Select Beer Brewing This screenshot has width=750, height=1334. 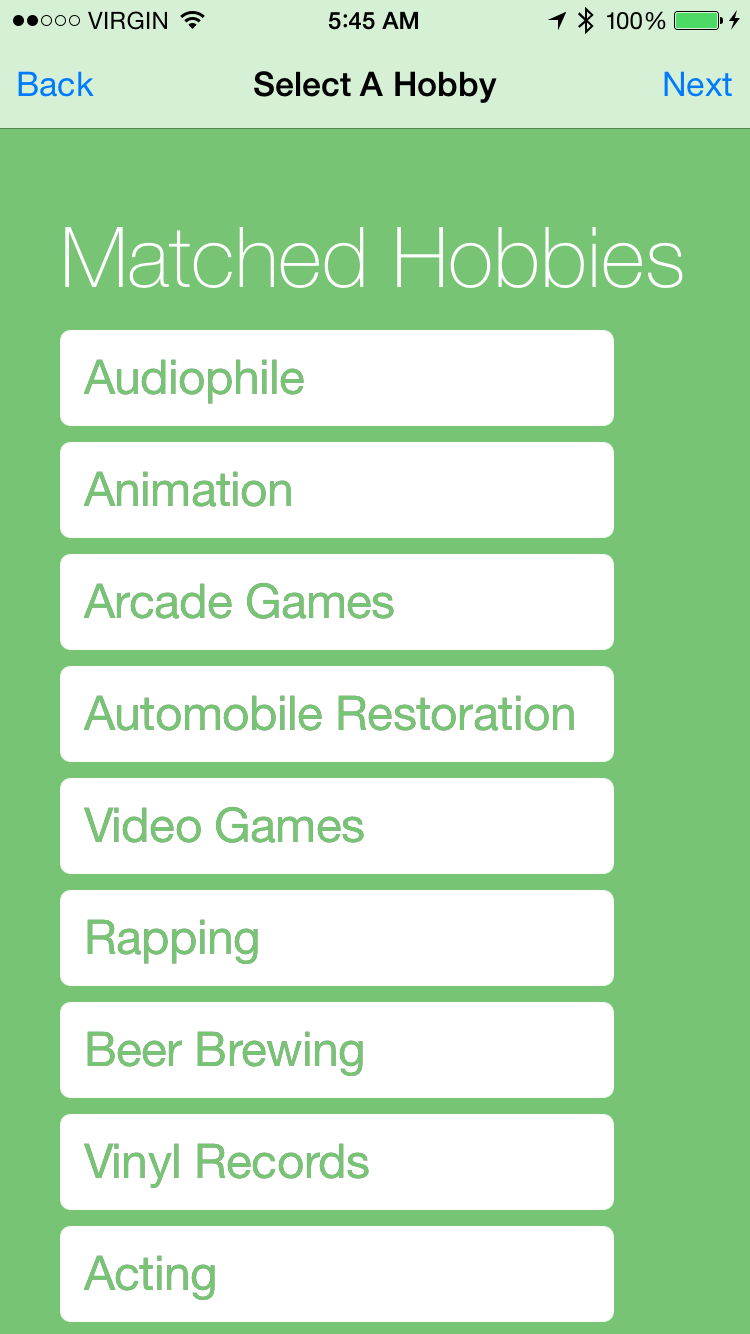tap(336, 1050)
